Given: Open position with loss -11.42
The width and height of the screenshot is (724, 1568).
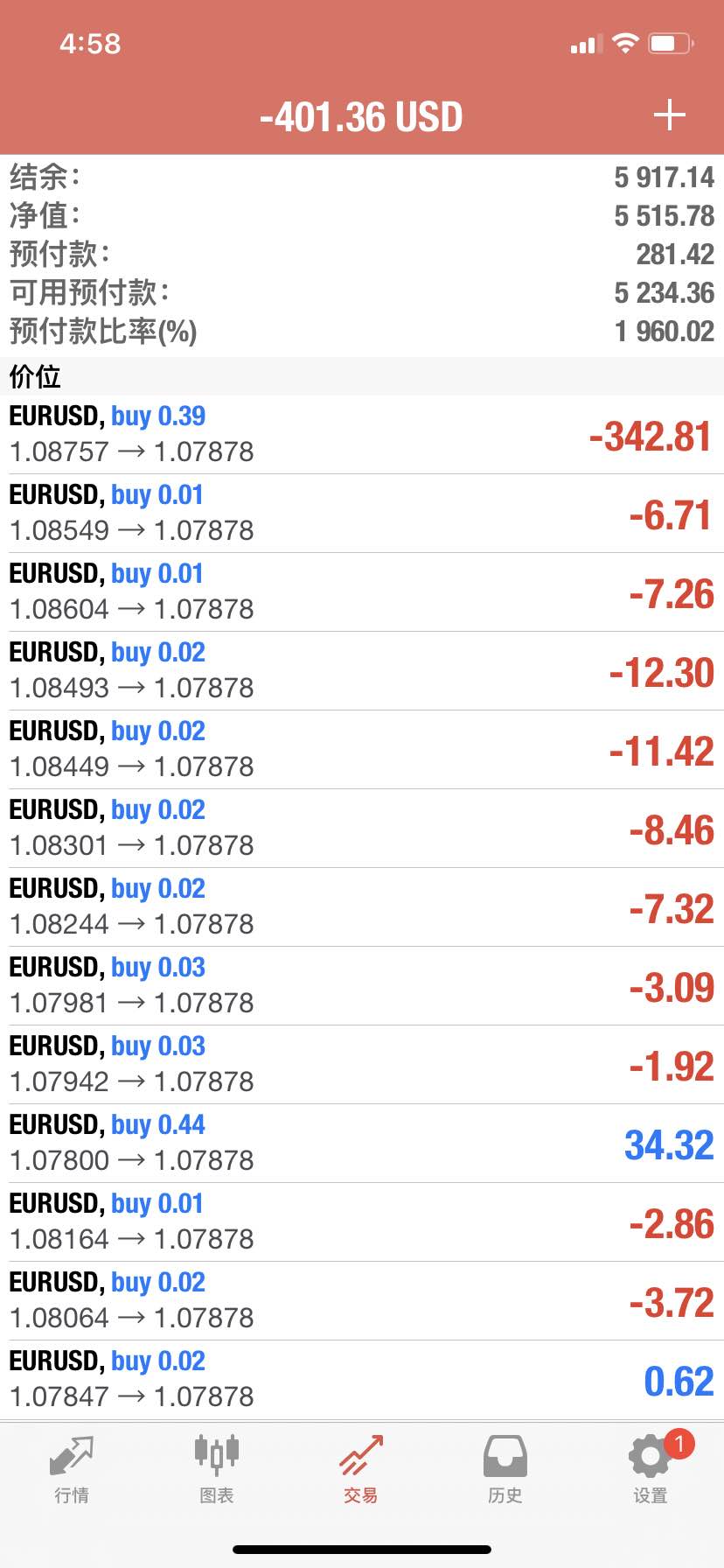Looking at the screenshot, I should 362,750.
